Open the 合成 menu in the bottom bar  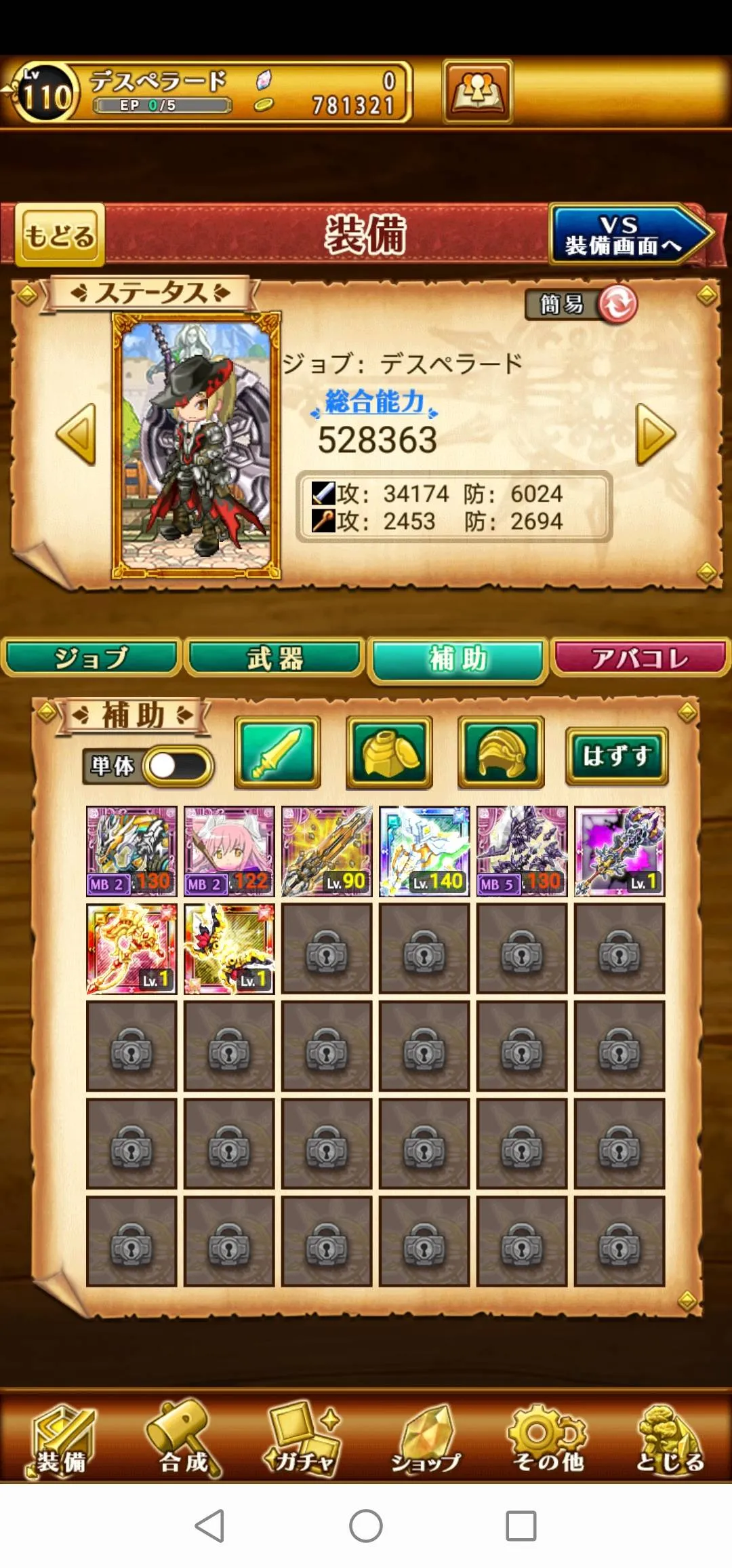point(183,1439)
